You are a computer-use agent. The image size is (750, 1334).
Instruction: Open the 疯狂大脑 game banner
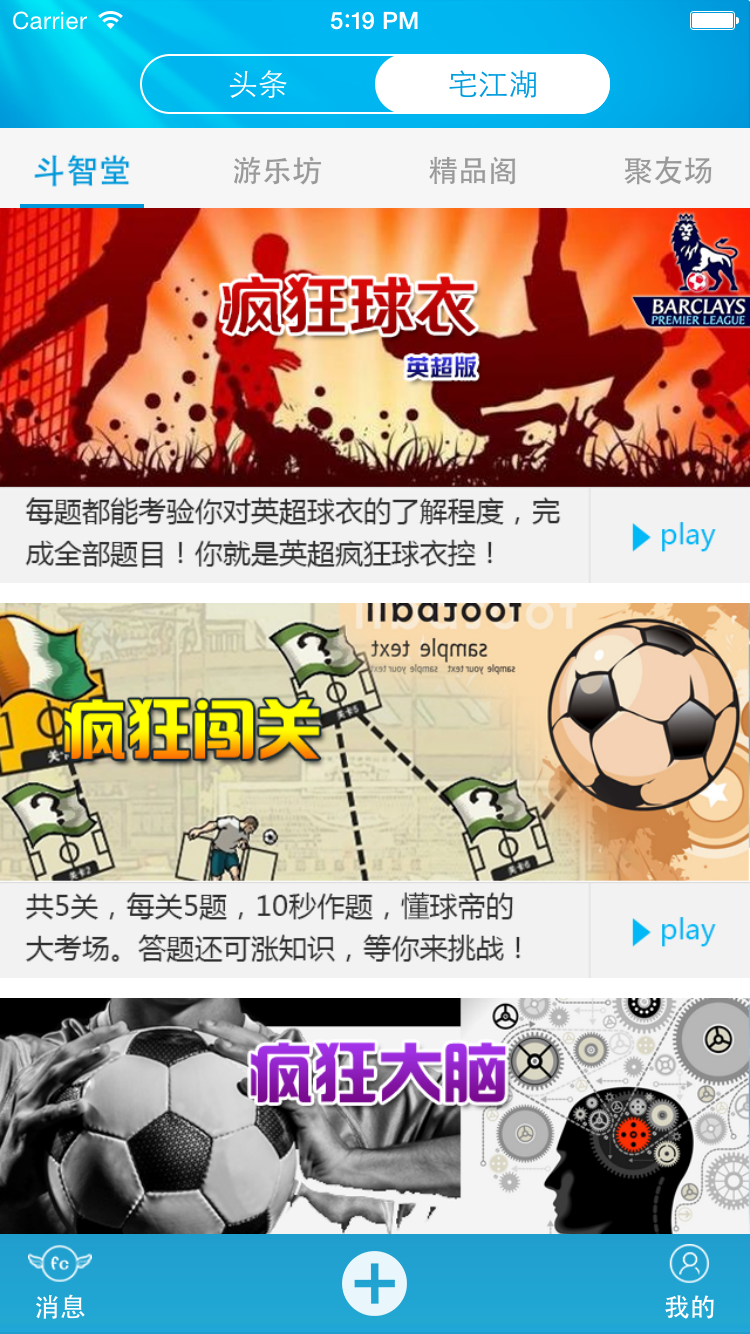(x=375, y=1116)
